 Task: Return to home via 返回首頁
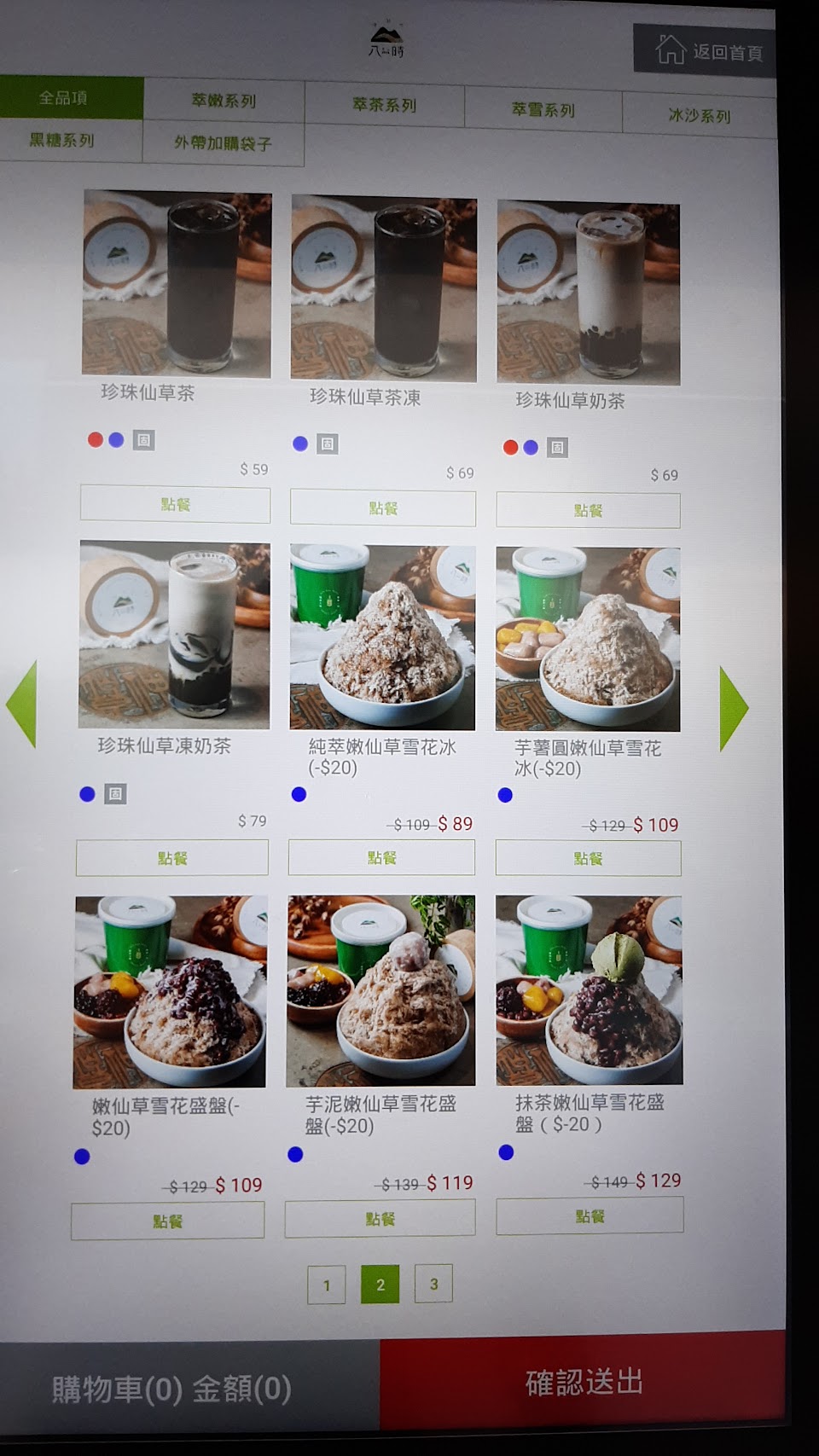pyautogui.click(x=706, y=49)
